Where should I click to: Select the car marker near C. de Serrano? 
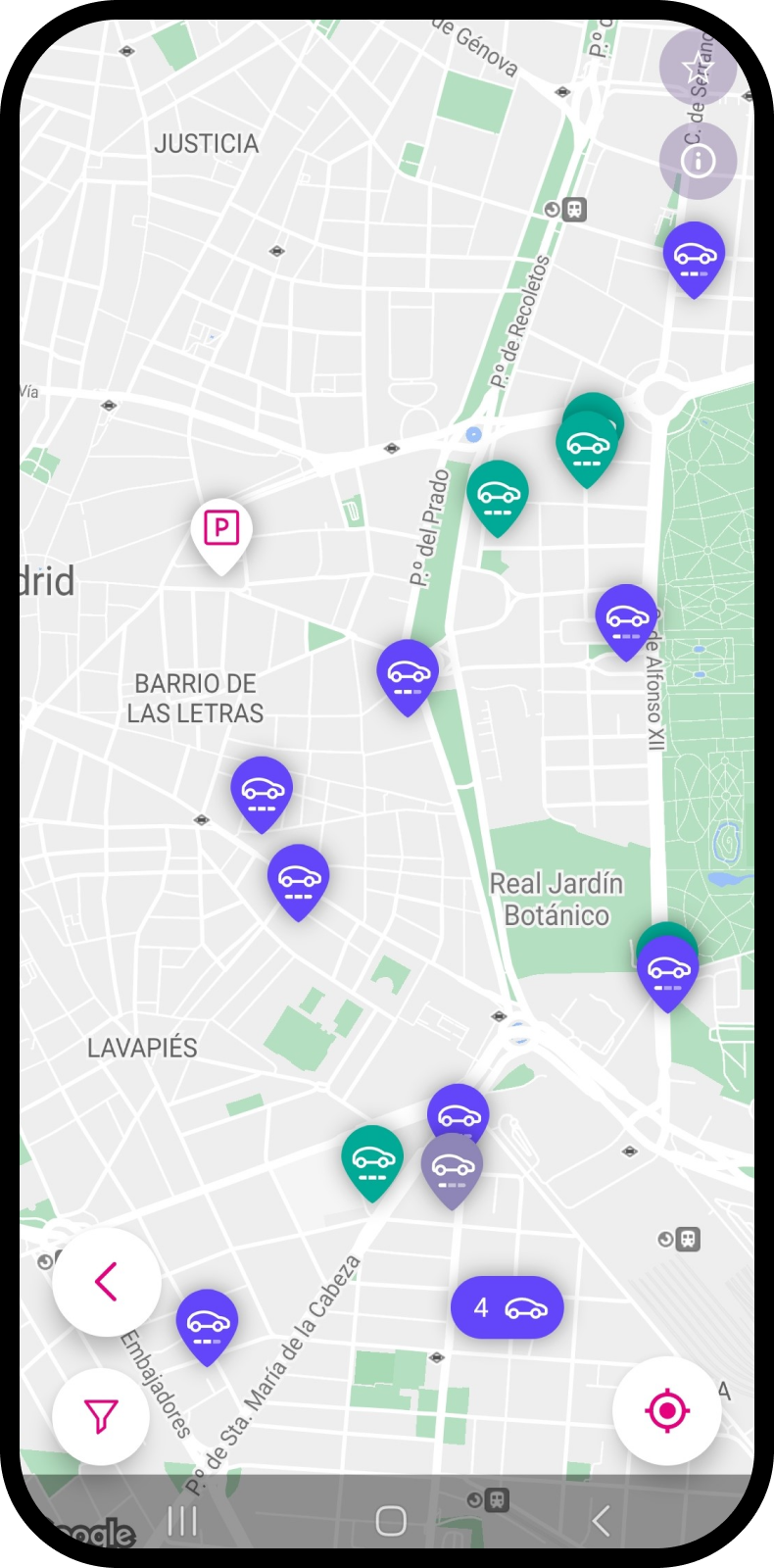pos(694,254)
